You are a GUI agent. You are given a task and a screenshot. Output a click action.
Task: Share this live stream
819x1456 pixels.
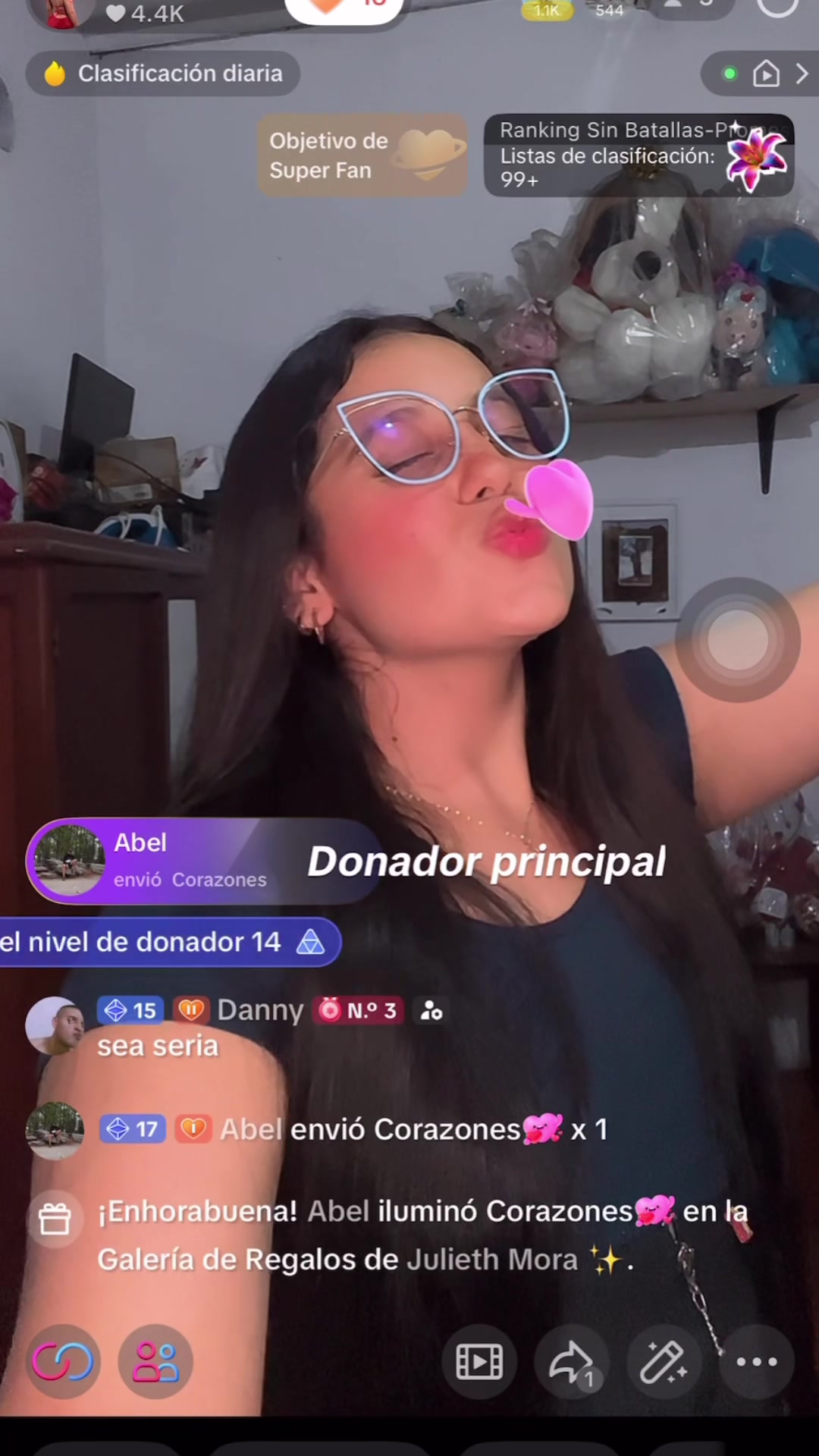tap(572, 1362)
